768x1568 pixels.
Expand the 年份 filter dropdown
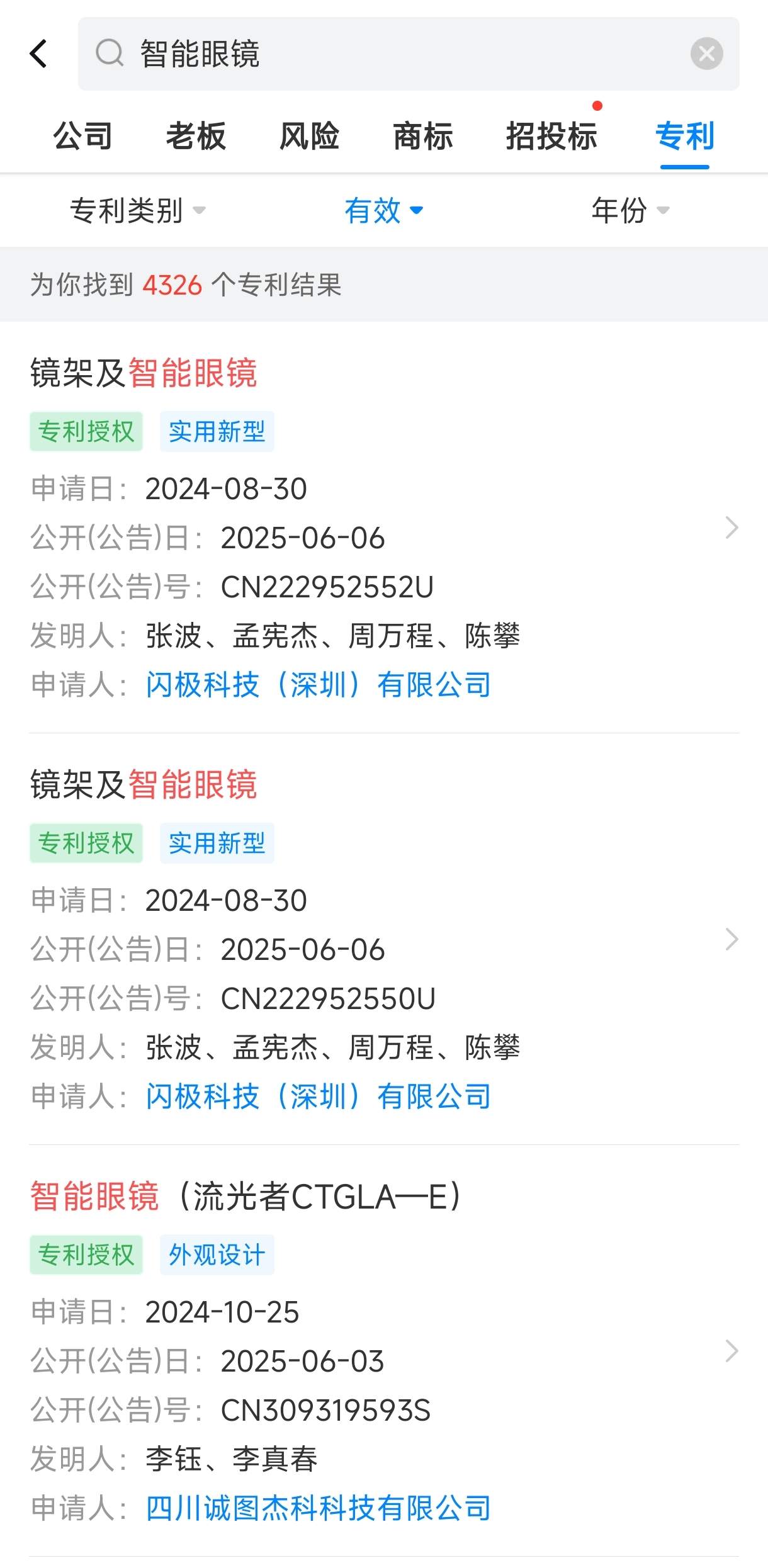[630, 210]
